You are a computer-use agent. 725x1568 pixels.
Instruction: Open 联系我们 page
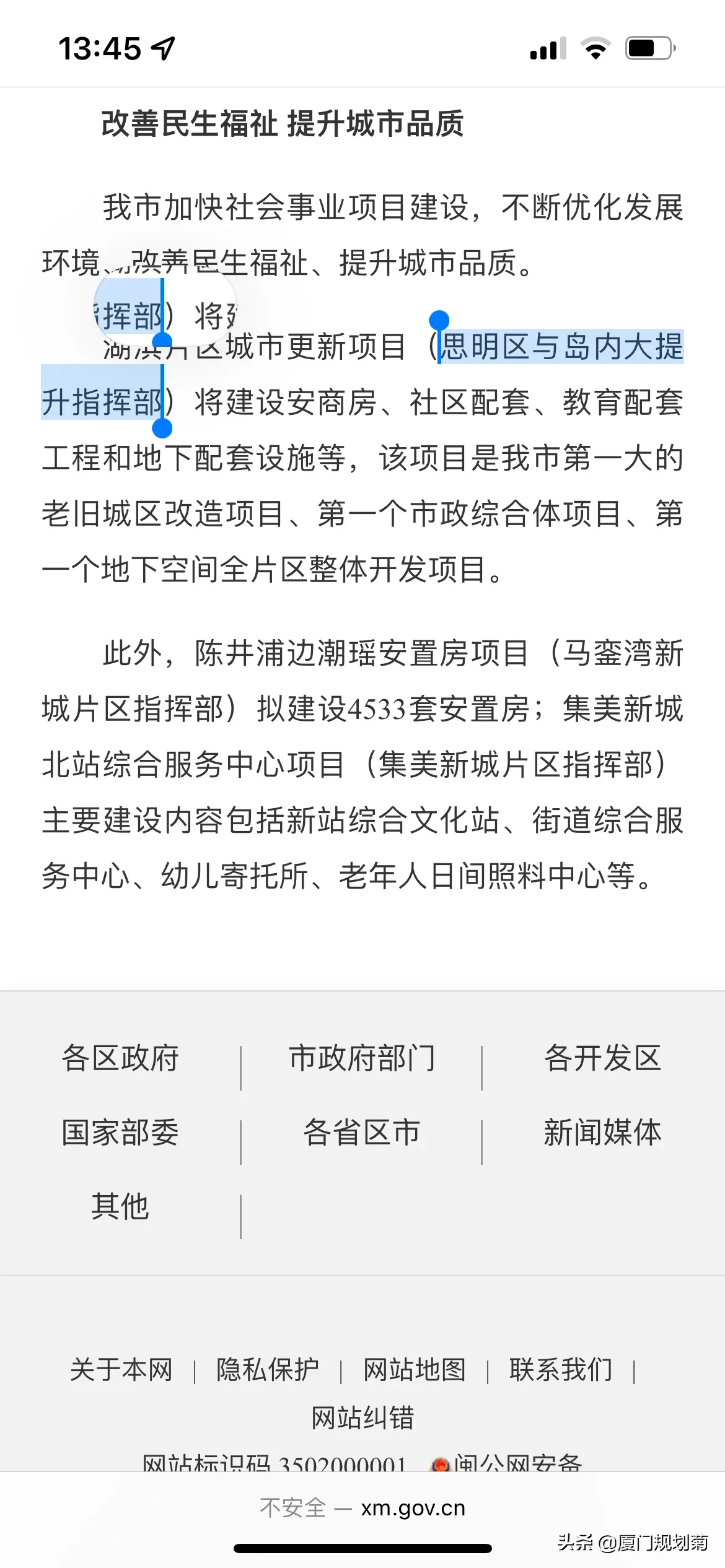pyautogui.click(x=561, y=1370)
